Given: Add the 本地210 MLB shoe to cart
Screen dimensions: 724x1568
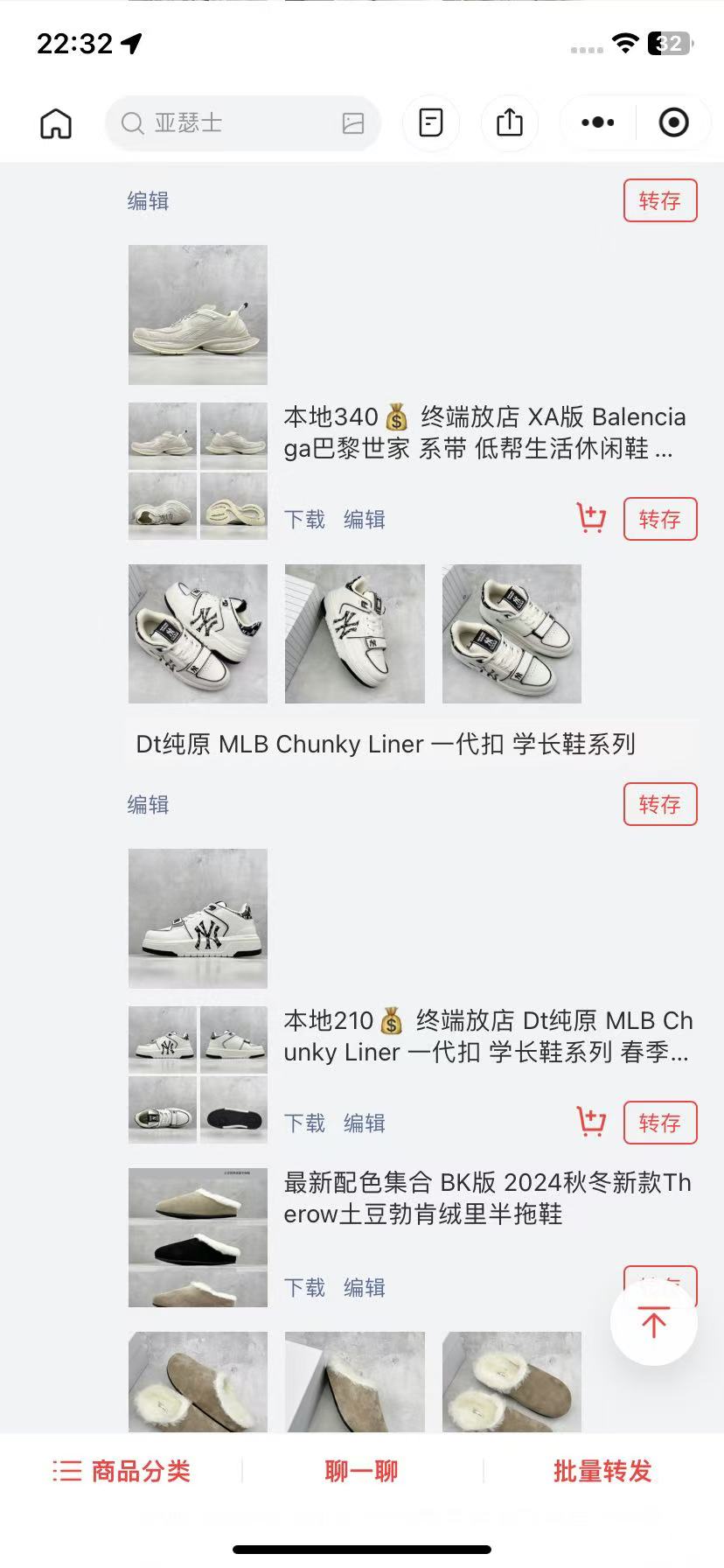Looking at the screenshot, I should (x=592, y=1122).
